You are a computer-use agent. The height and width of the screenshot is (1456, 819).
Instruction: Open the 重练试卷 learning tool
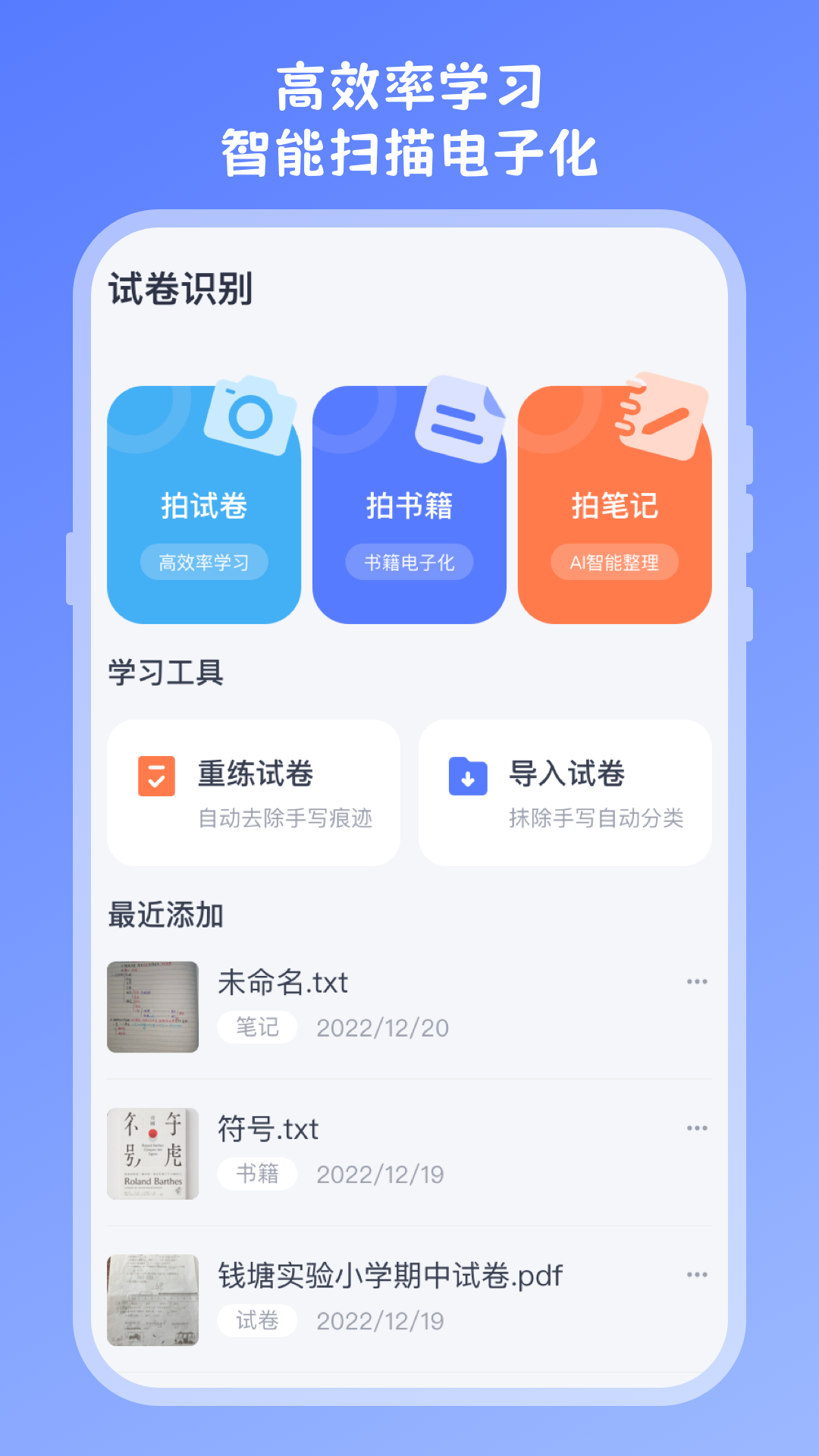(x=255, y=791)
